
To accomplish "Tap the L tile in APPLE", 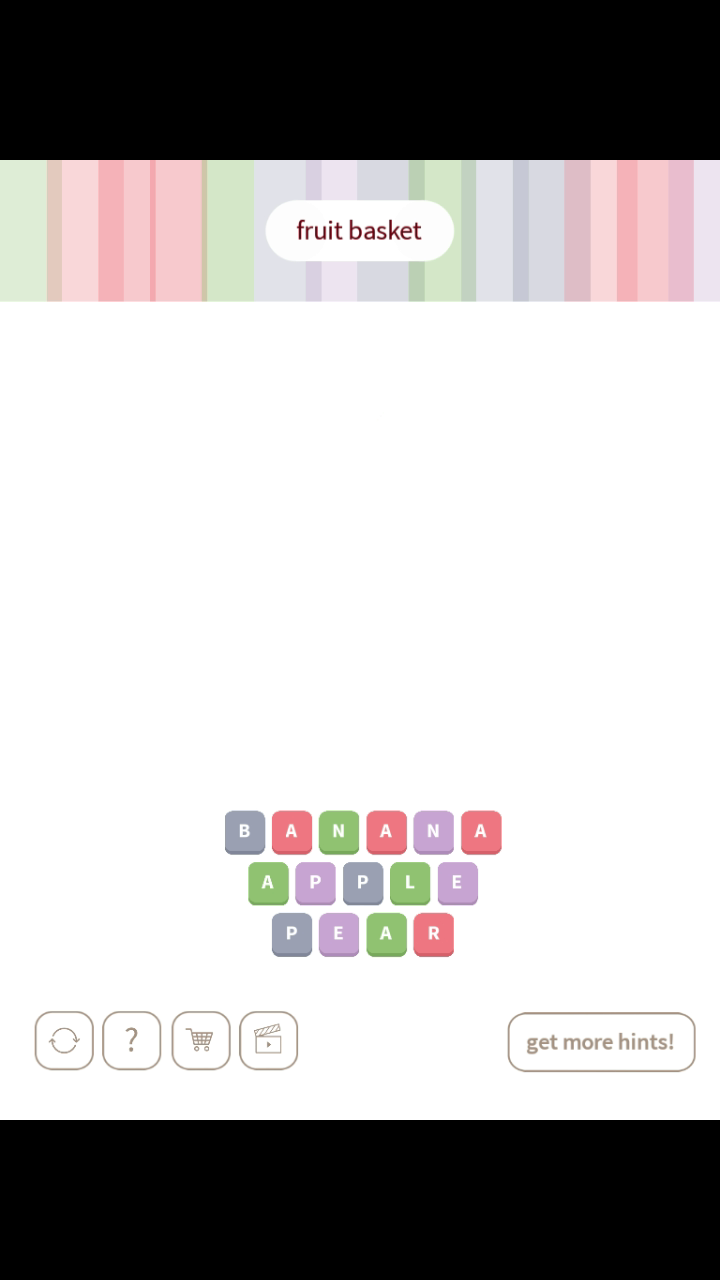I will [410, 883].
